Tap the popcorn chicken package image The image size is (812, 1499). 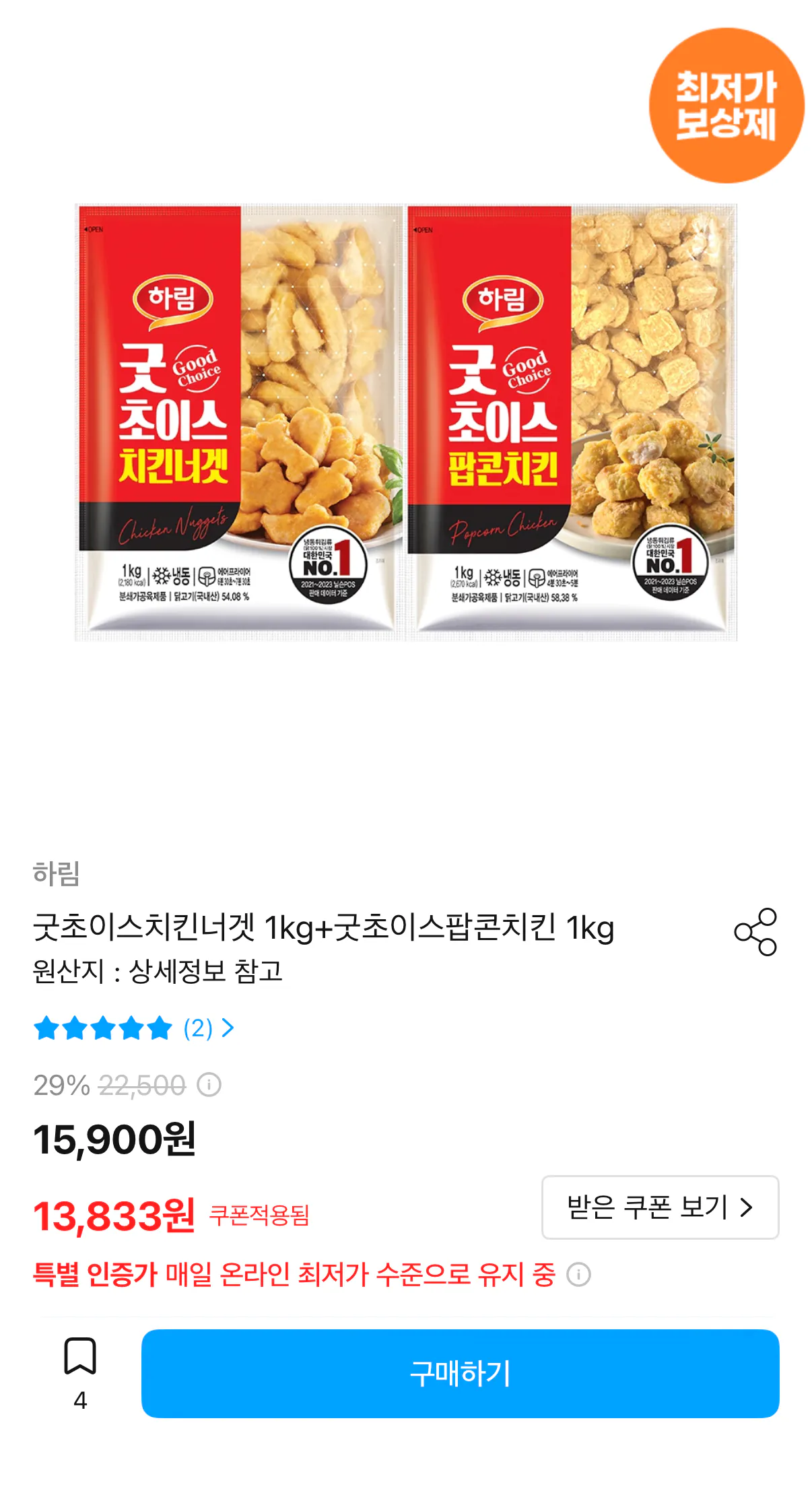click(572, 424)
